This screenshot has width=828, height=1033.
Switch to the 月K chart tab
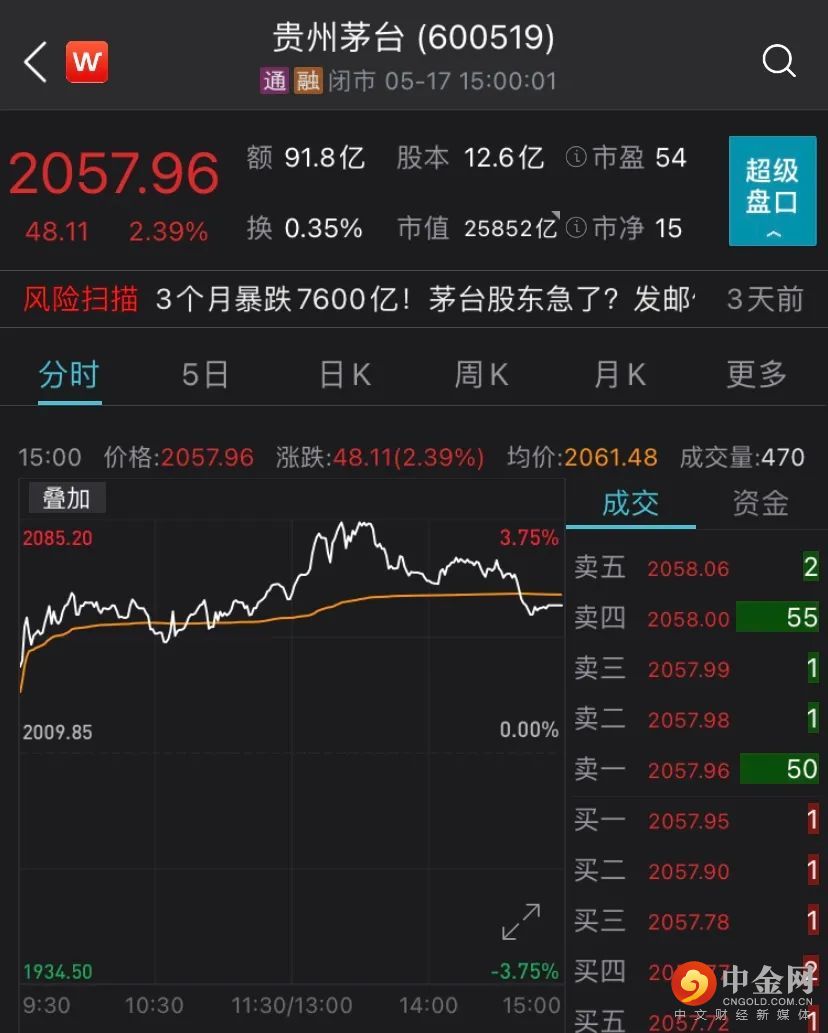coord(619,375)
